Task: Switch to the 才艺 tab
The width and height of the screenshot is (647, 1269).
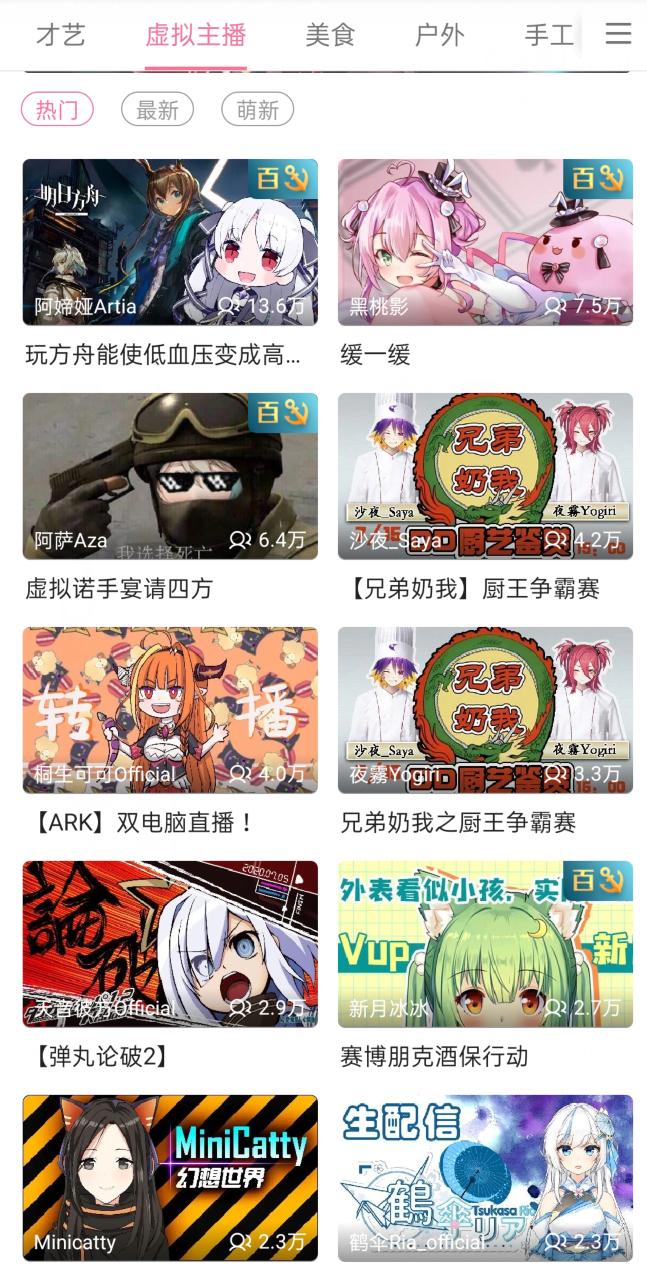Action: pyautogui.click(x=61, y=35)
